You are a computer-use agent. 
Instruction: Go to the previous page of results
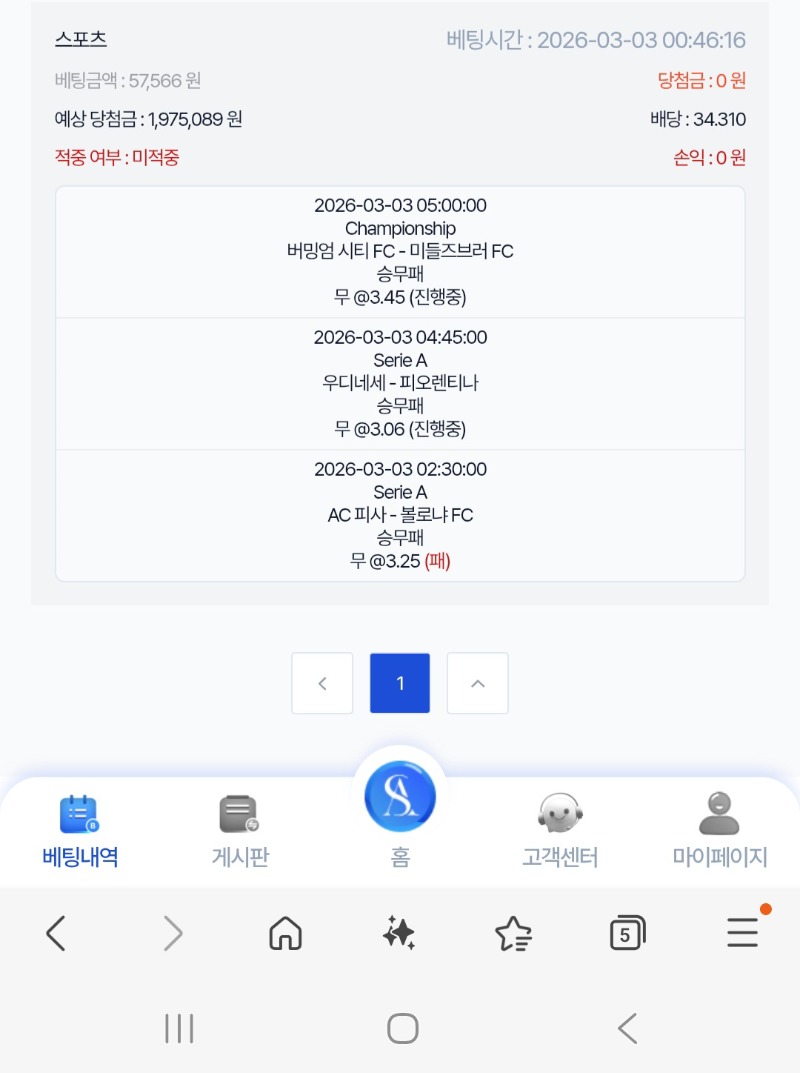click(x=322, y=683)
